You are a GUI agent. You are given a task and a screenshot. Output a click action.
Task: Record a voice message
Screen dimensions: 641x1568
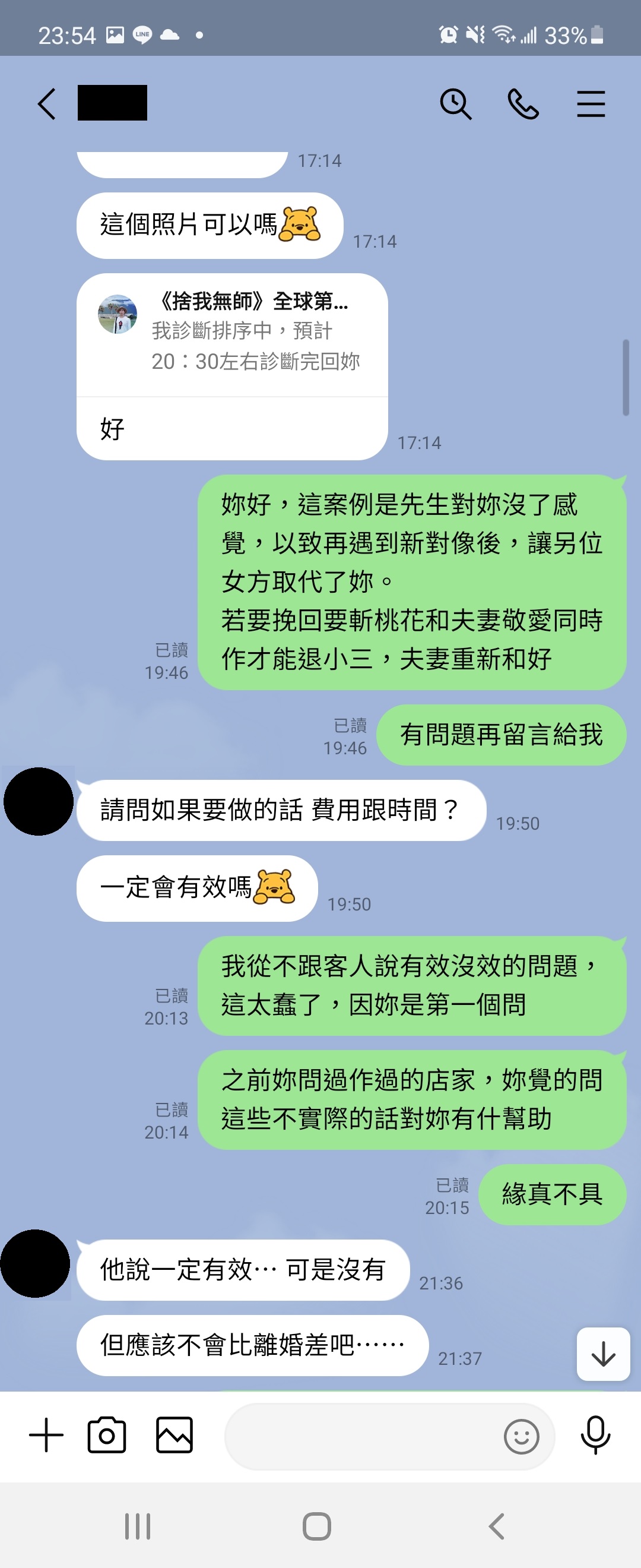point(595,1436)
